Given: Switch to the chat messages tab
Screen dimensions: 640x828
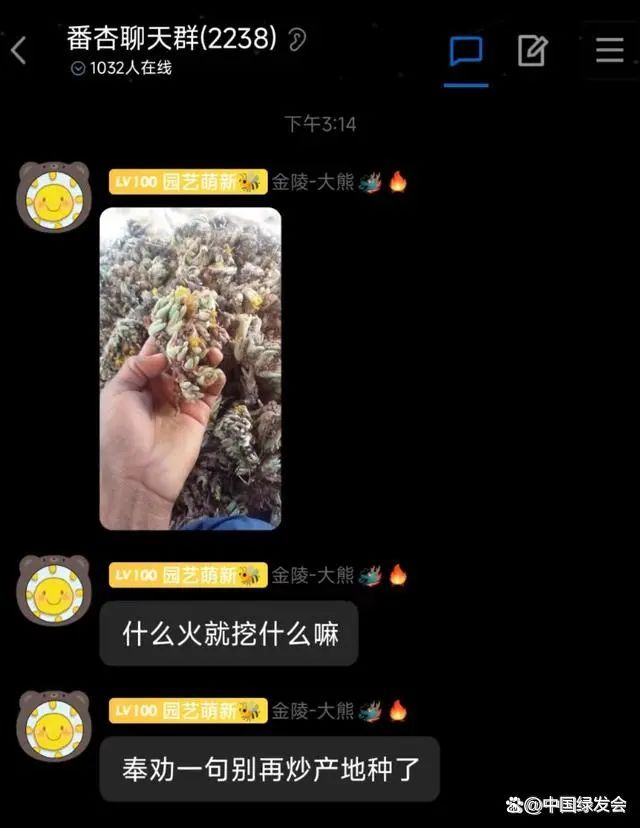Looking at the screenshot, I should click(x=466, y=50).
